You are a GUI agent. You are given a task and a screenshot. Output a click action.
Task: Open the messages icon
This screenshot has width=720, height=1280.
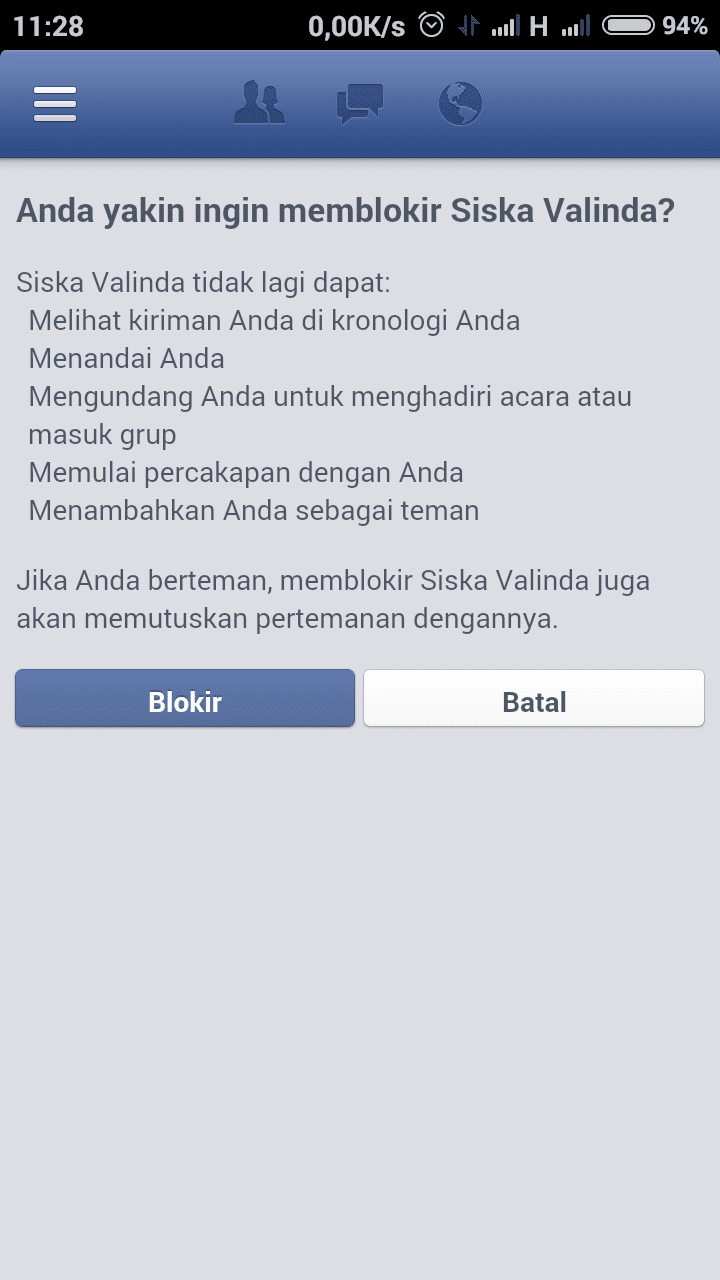[x=360, y=104]
